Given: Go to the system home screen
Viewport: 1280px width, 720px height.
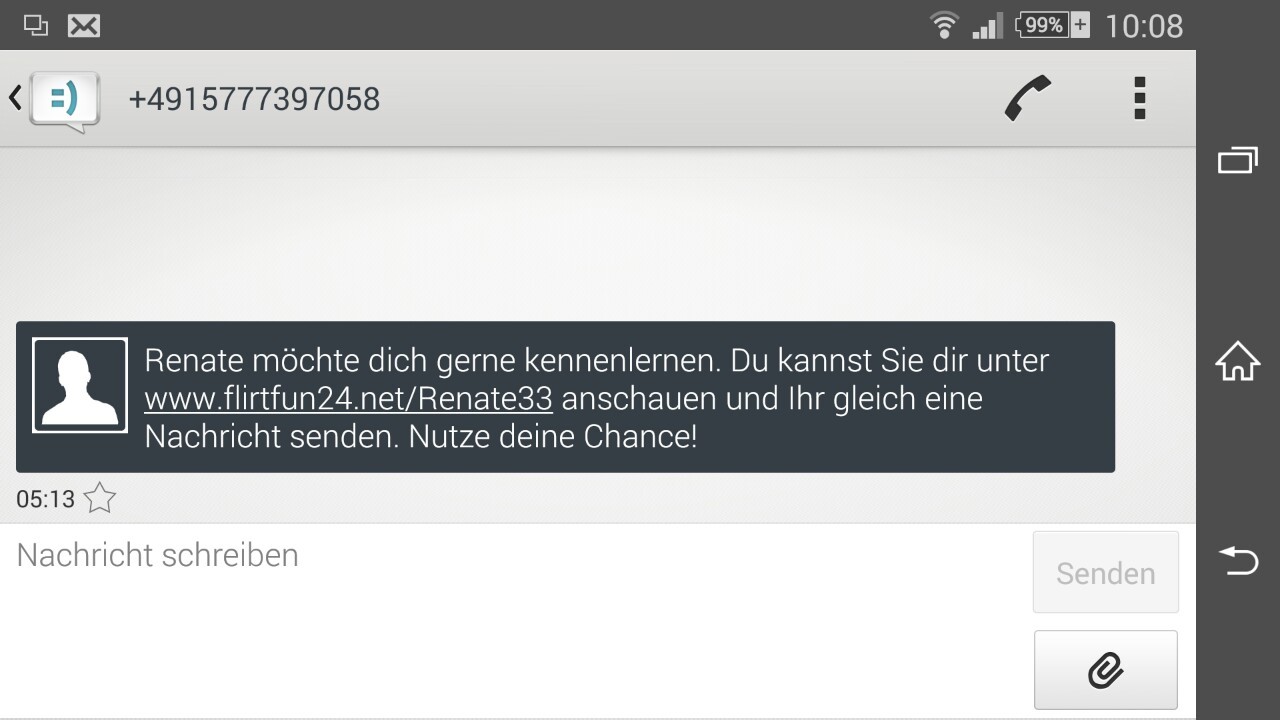Looking at the screenshot, I should (x=1238, y=361).
